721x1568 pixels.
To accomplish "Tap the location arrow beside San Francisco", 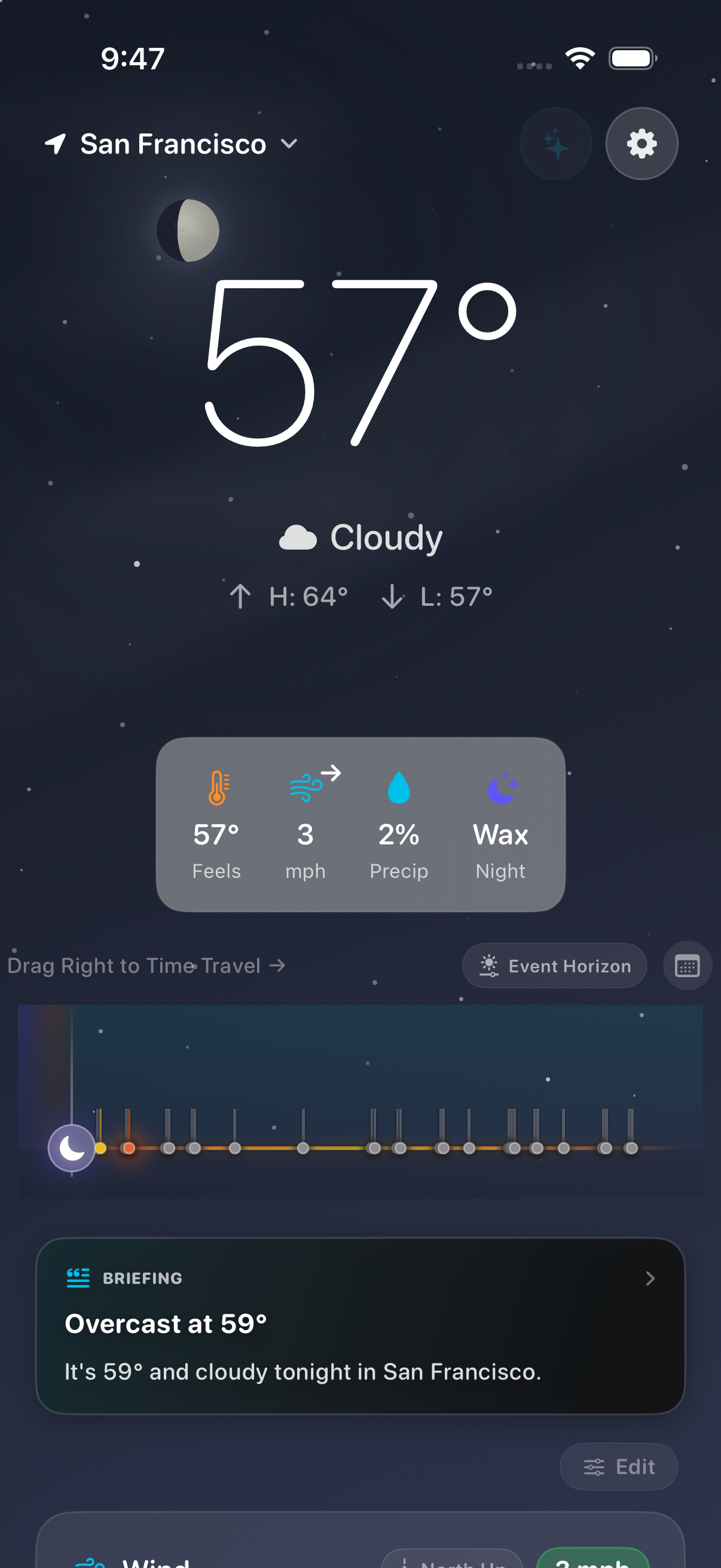I will click(x=56, y=144).
